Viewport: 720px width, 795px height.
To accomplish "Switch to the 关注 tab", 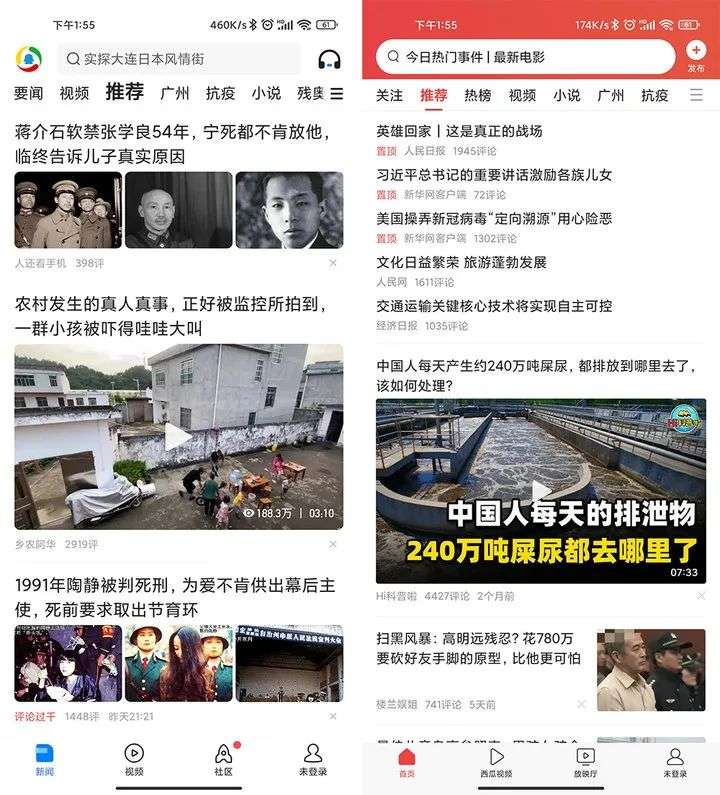I will (x=389, y=96).
